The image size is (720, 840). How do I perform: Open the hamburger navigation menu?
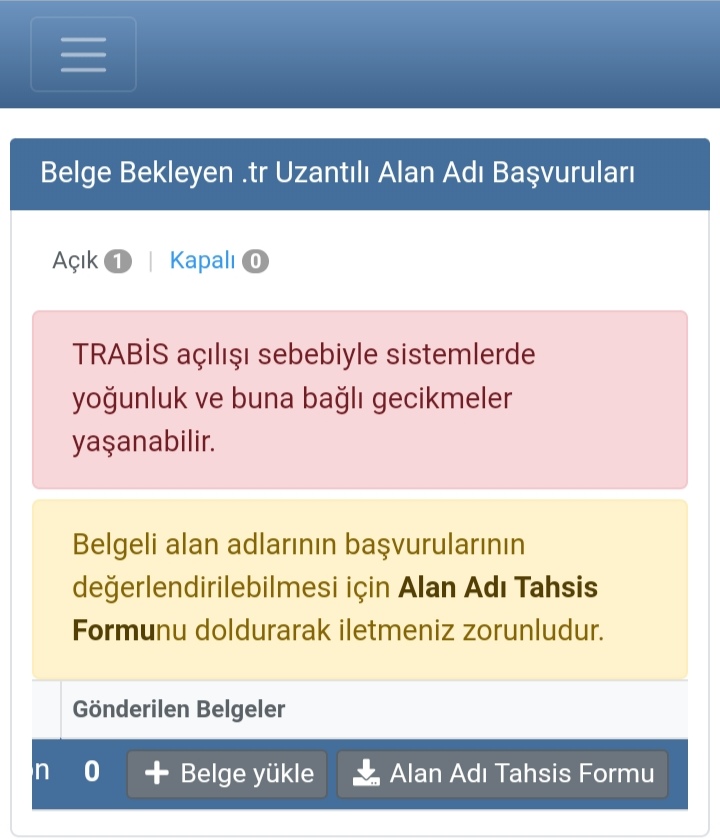coord(84,54)
